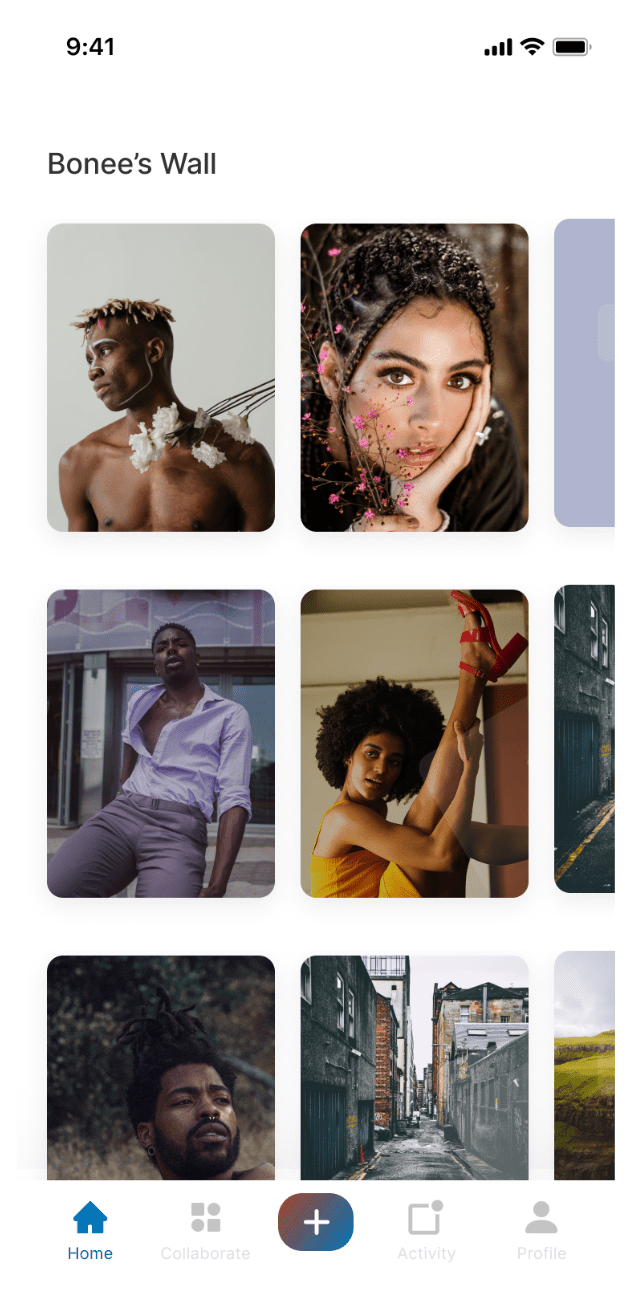Select the brick alleyway street photo
The width and height of the screenshot is (631, 1300).
(414, 1065)
